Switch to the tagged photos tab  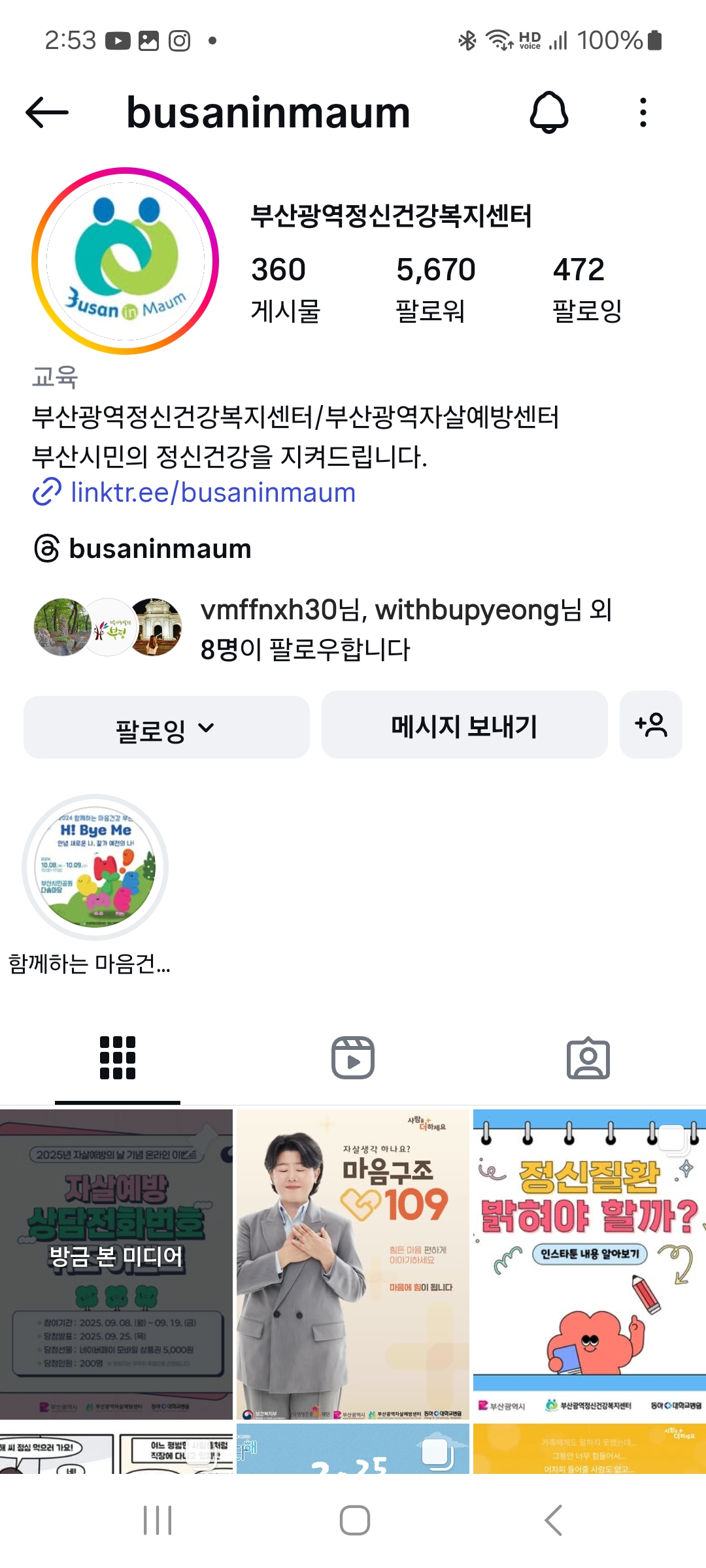coord(588,1058)
